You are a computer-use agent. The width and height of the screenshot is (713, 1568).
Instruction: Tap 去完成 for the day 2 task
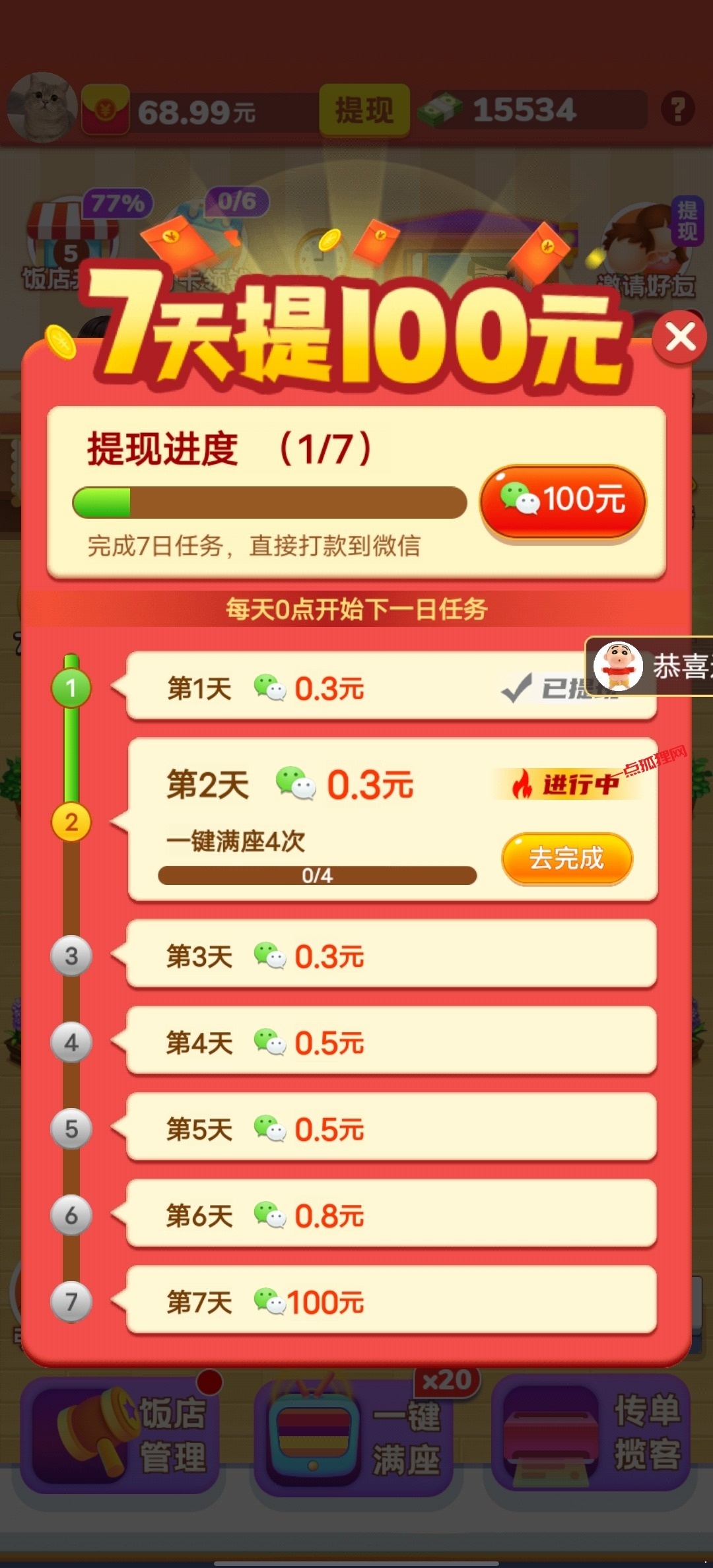pyautogui.click(x=566, y=858)
